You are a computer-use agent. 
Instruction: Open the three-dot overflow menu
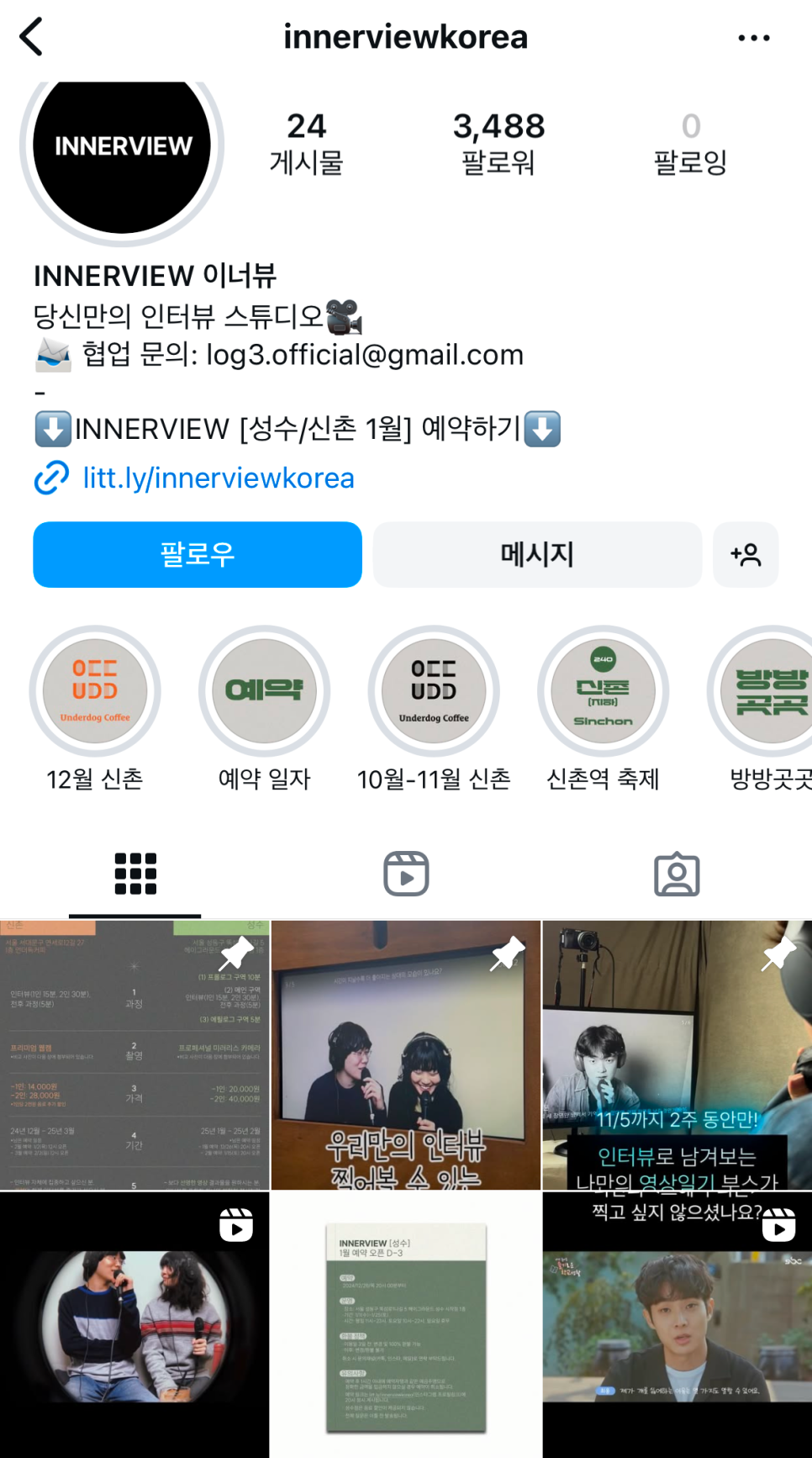point(753,38)
